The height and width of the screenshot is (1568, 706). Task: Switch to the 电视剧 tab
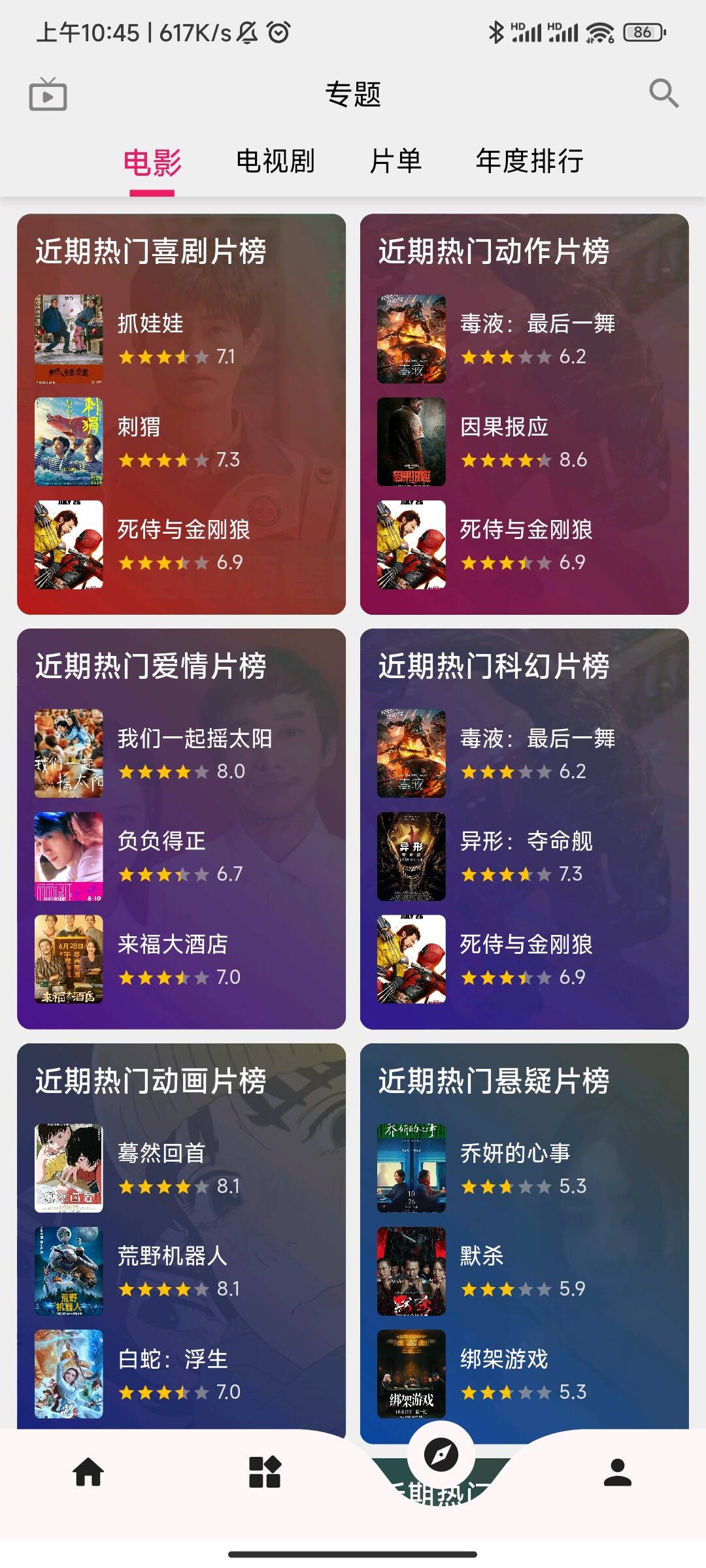(x=275, y=161)
